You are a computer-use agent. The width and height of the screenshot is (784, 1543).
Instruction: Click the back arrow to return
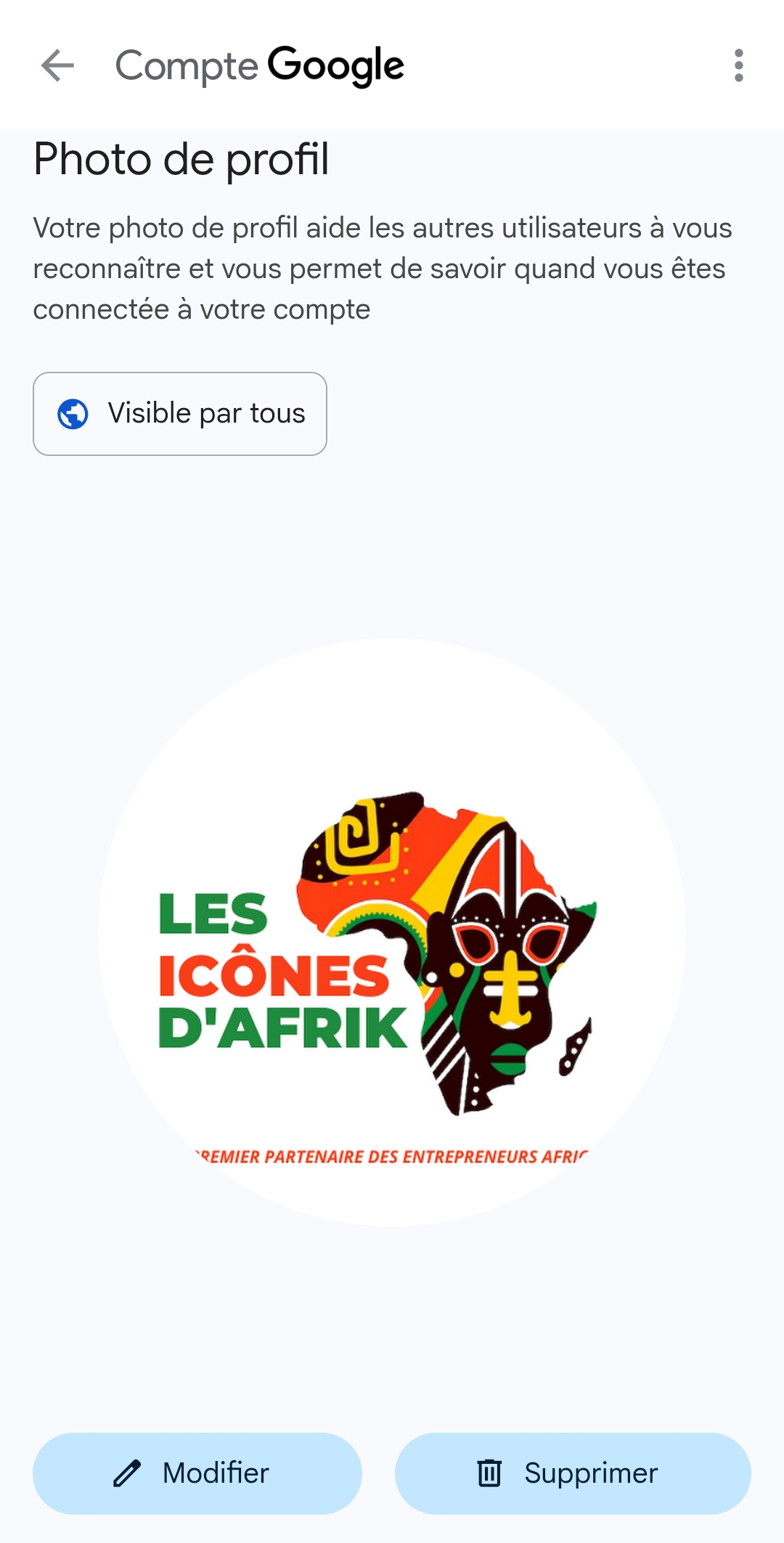pos(57,65)
